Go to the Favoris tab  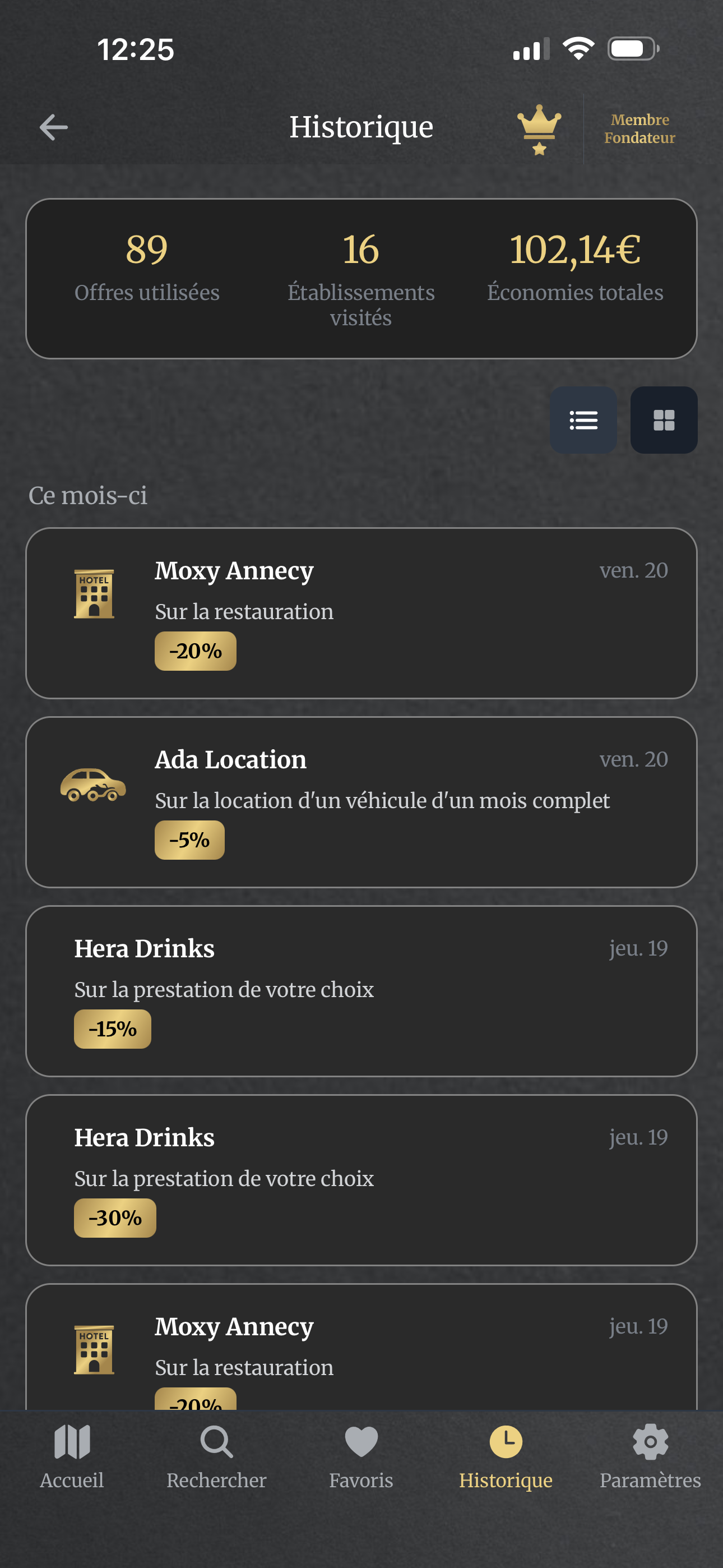(361, 1456)
